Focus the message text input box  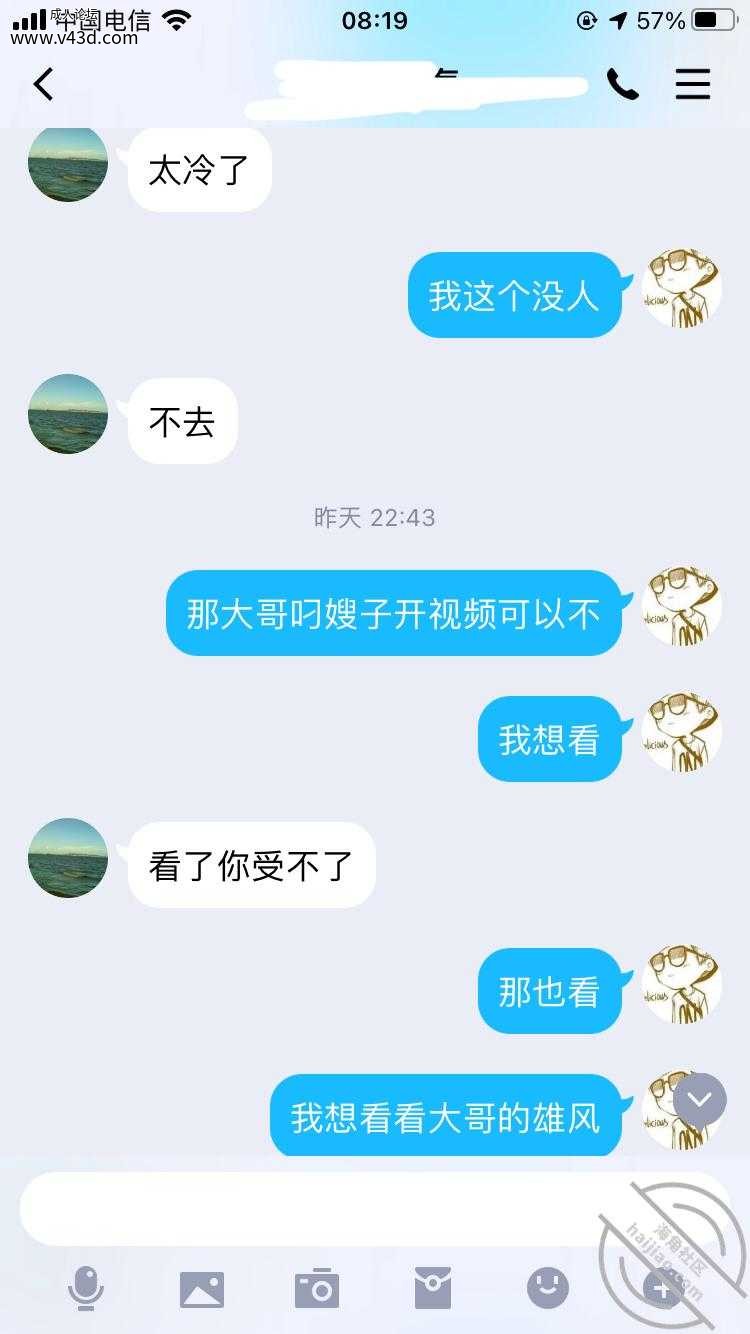point(375,1209)
